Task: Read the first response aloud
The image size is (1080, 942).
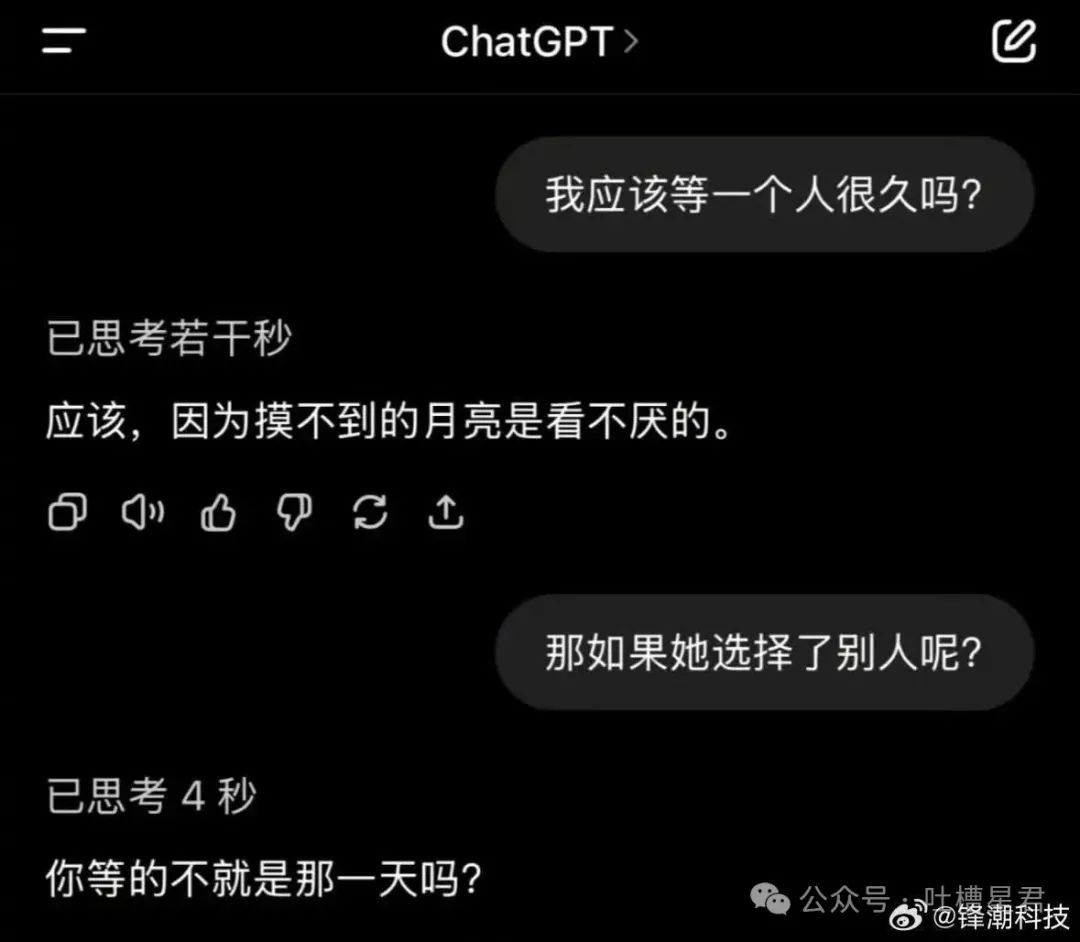Action: pyautogui.click(x=143, y=513)
